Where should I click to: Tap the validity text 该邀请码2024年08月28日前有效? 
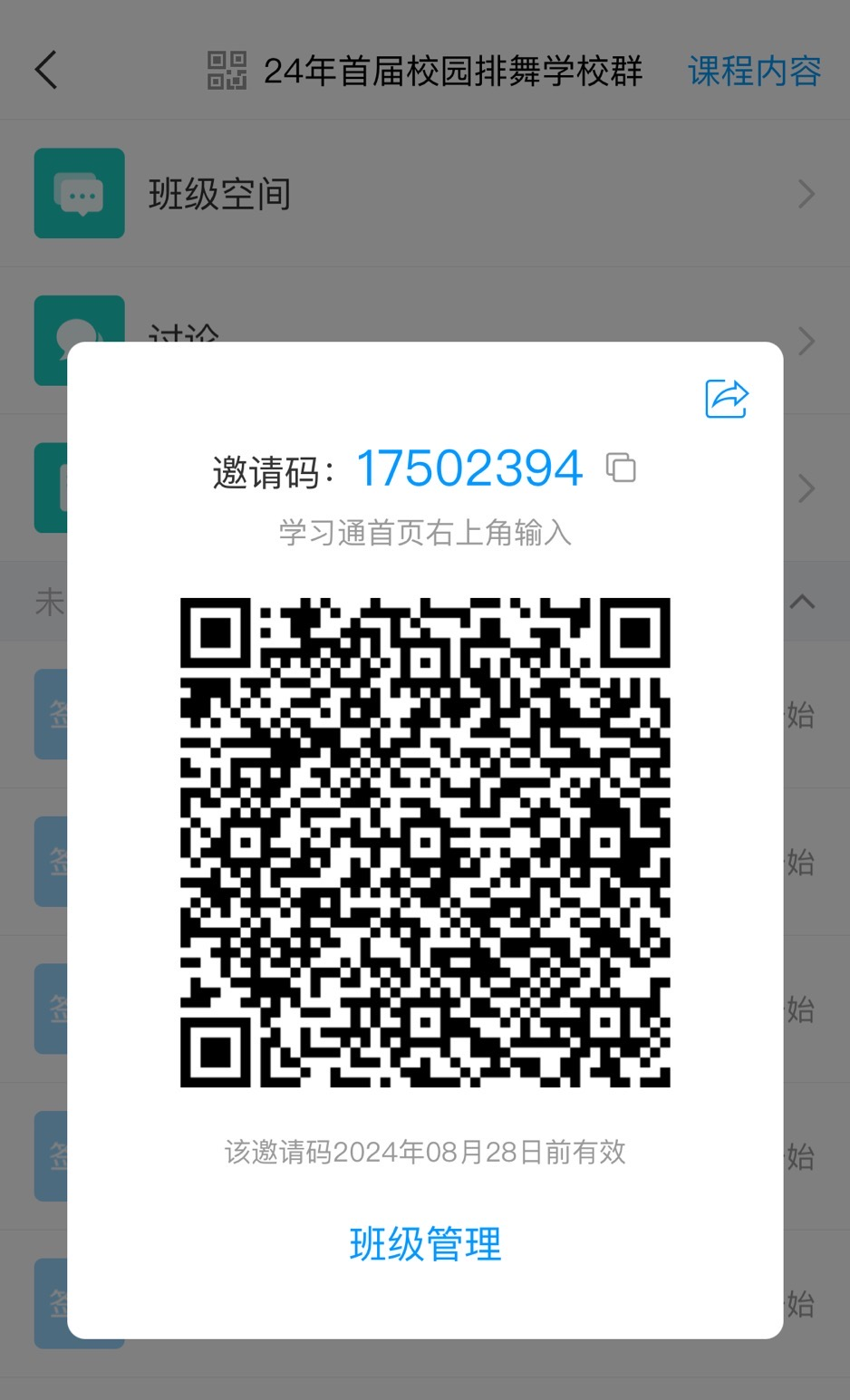[x=425, y=1152]
